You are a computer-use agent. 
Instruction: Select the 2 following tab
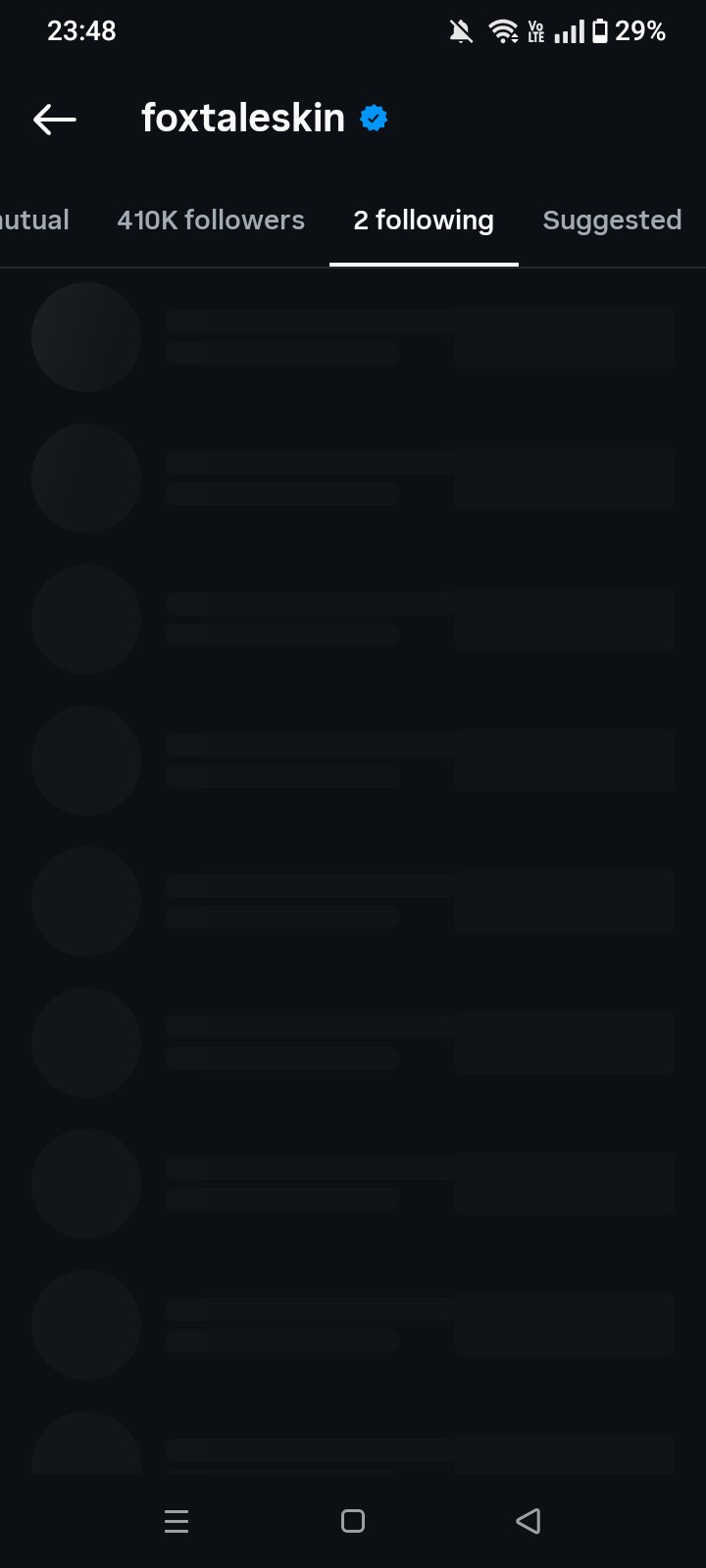[424, 220]
